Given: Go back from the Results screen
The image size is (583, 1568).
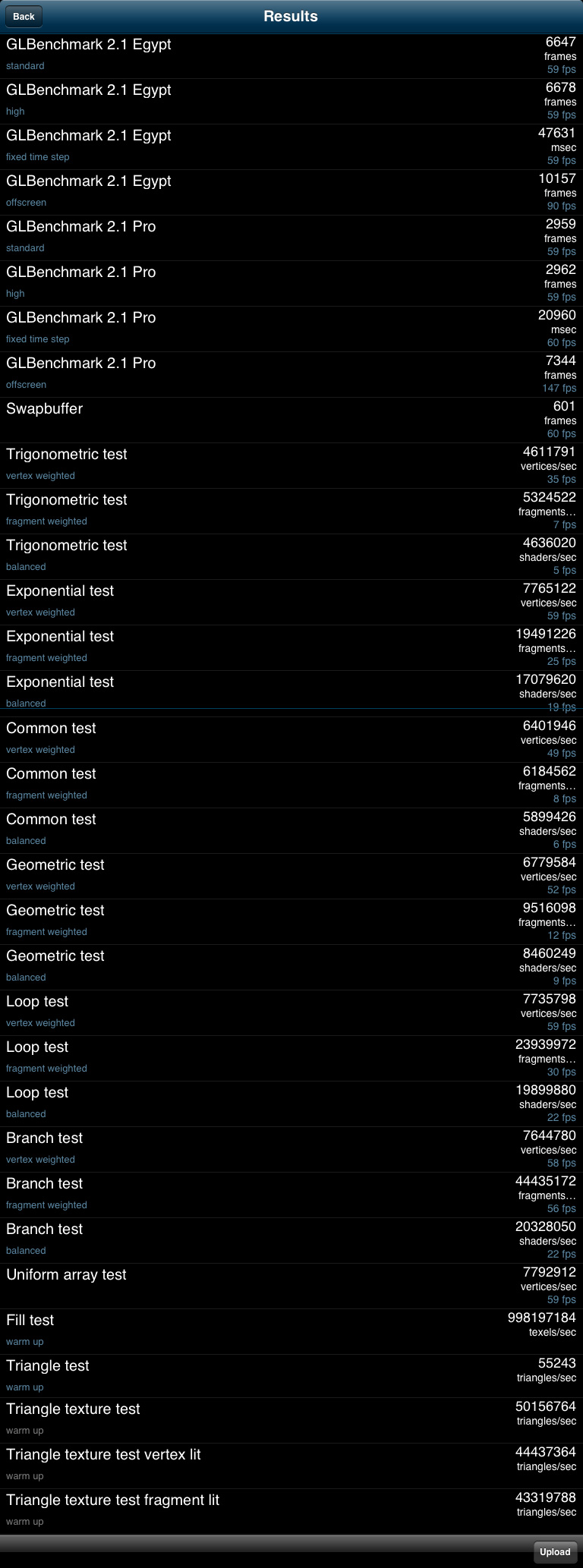Looking at the screenshot, I should point(24,16).
